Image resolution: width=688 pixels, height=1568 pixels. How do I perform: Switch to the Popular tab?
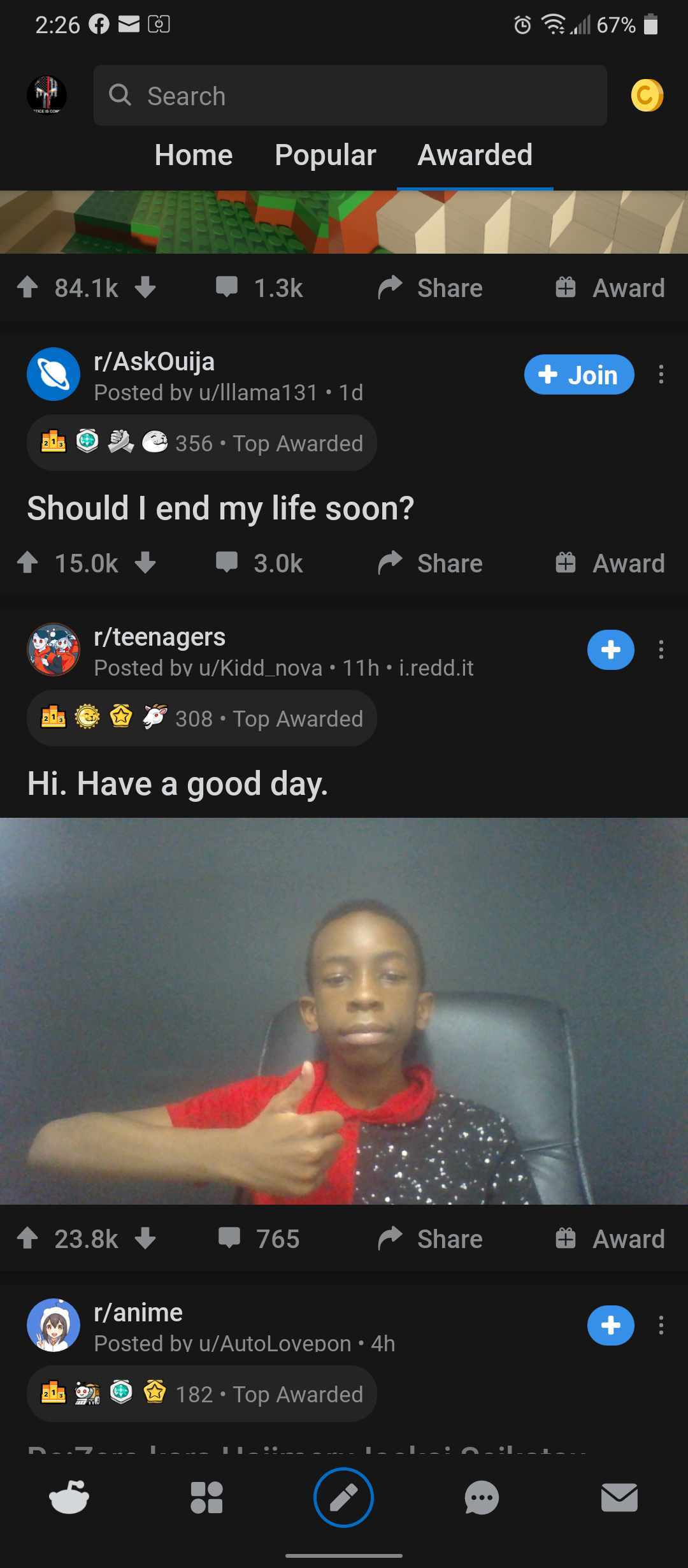[x=325, y=156]
